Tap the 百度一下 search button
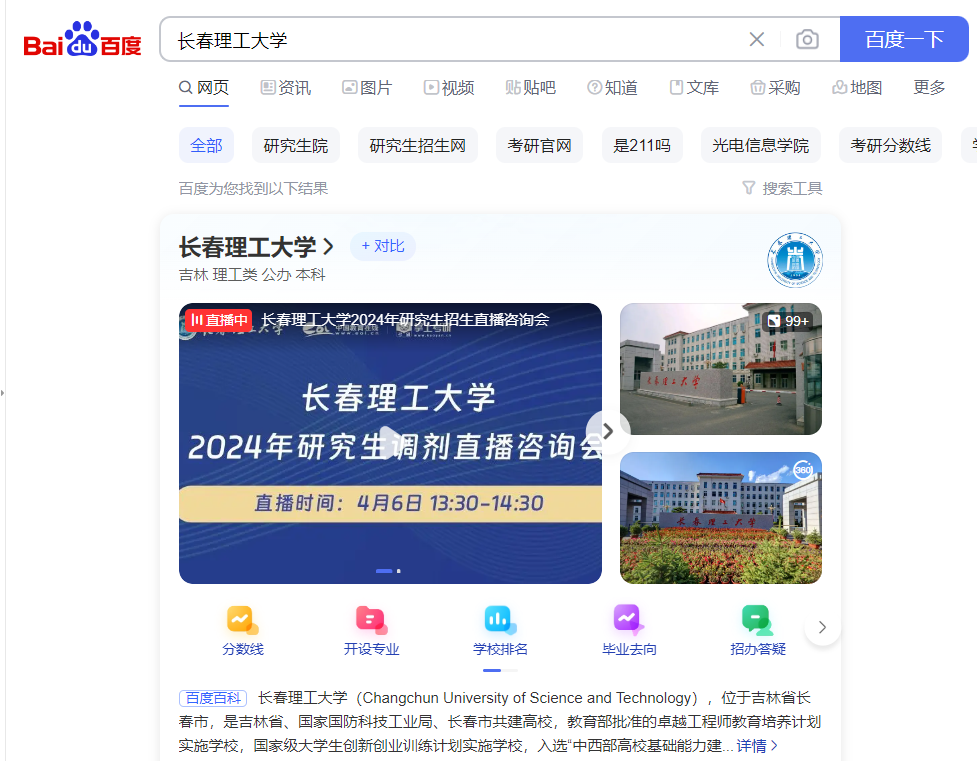The width and height of the screenshot is (977, 761). tap(904, 39)
